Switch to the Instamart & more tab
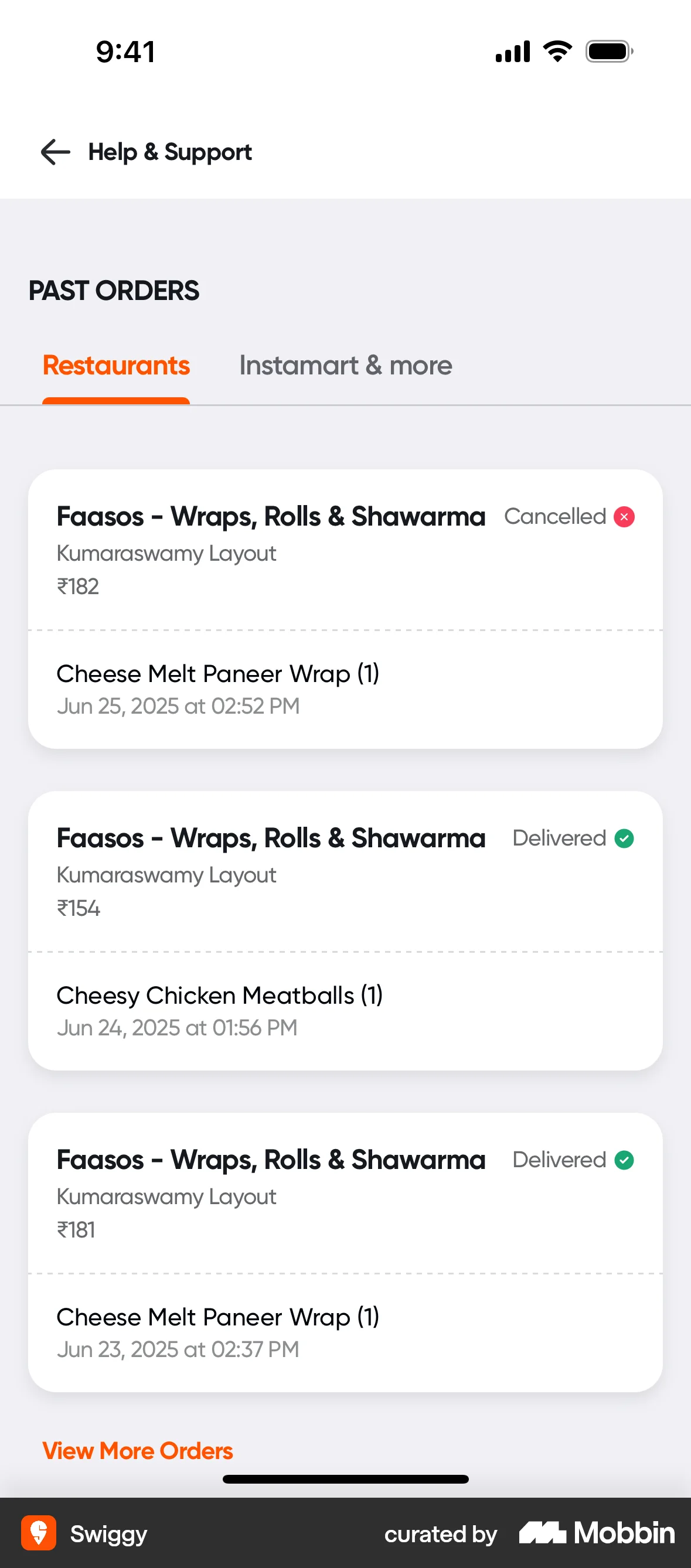Screen dimensions: 691x1568 (345, 366)
